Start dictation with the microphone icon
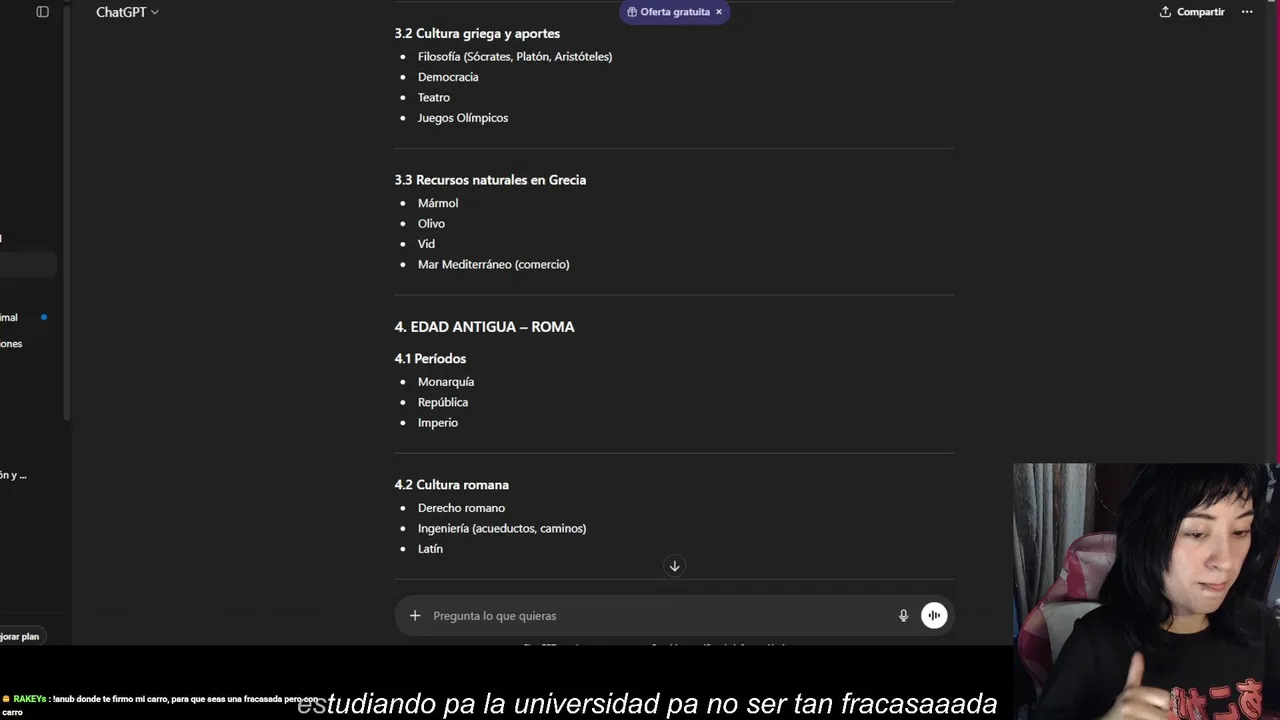1280x720 pixels. (x=903, y=616)
